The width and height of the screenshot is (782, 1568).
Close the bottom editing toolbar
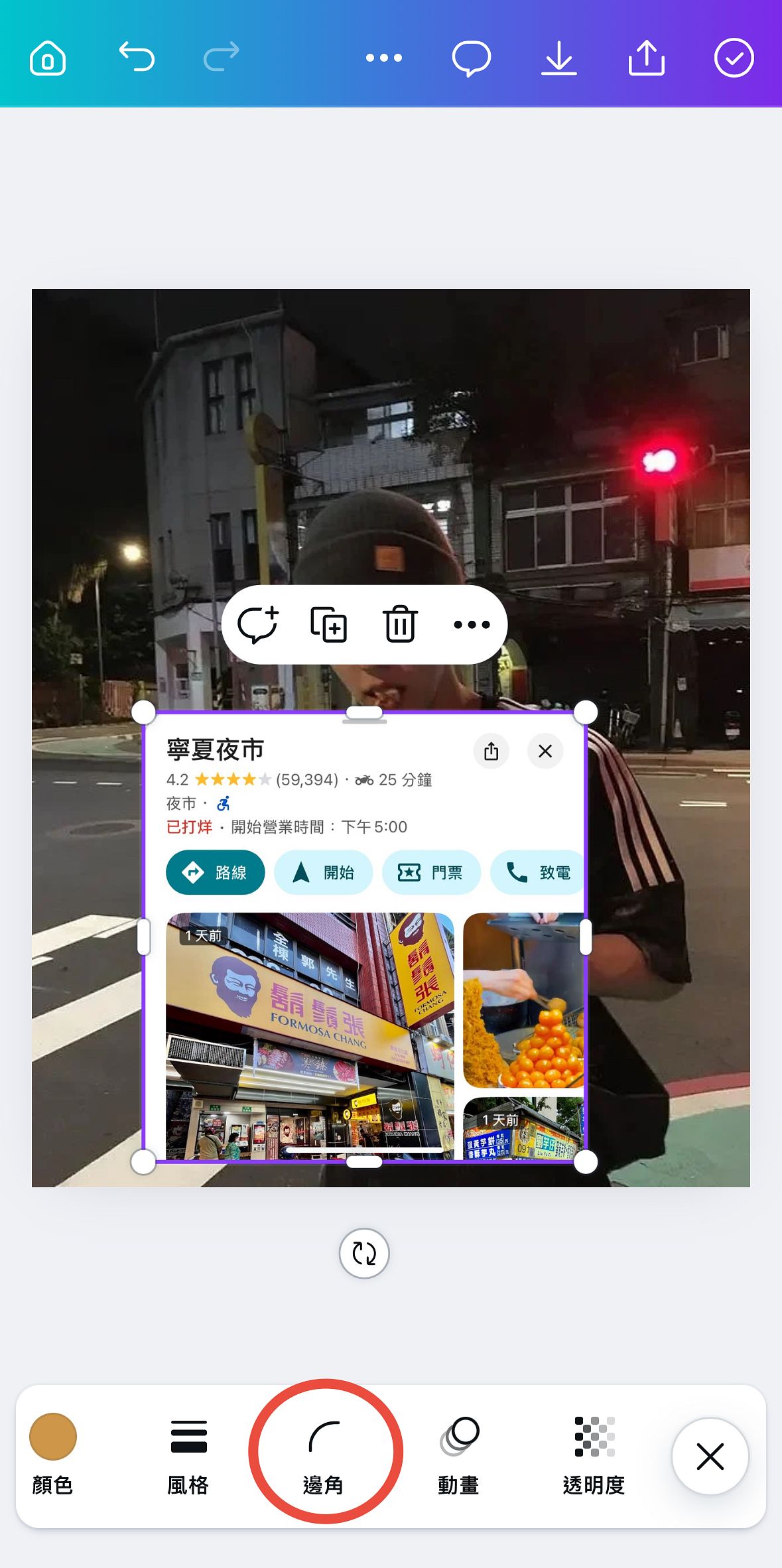tap(710, 1457)
